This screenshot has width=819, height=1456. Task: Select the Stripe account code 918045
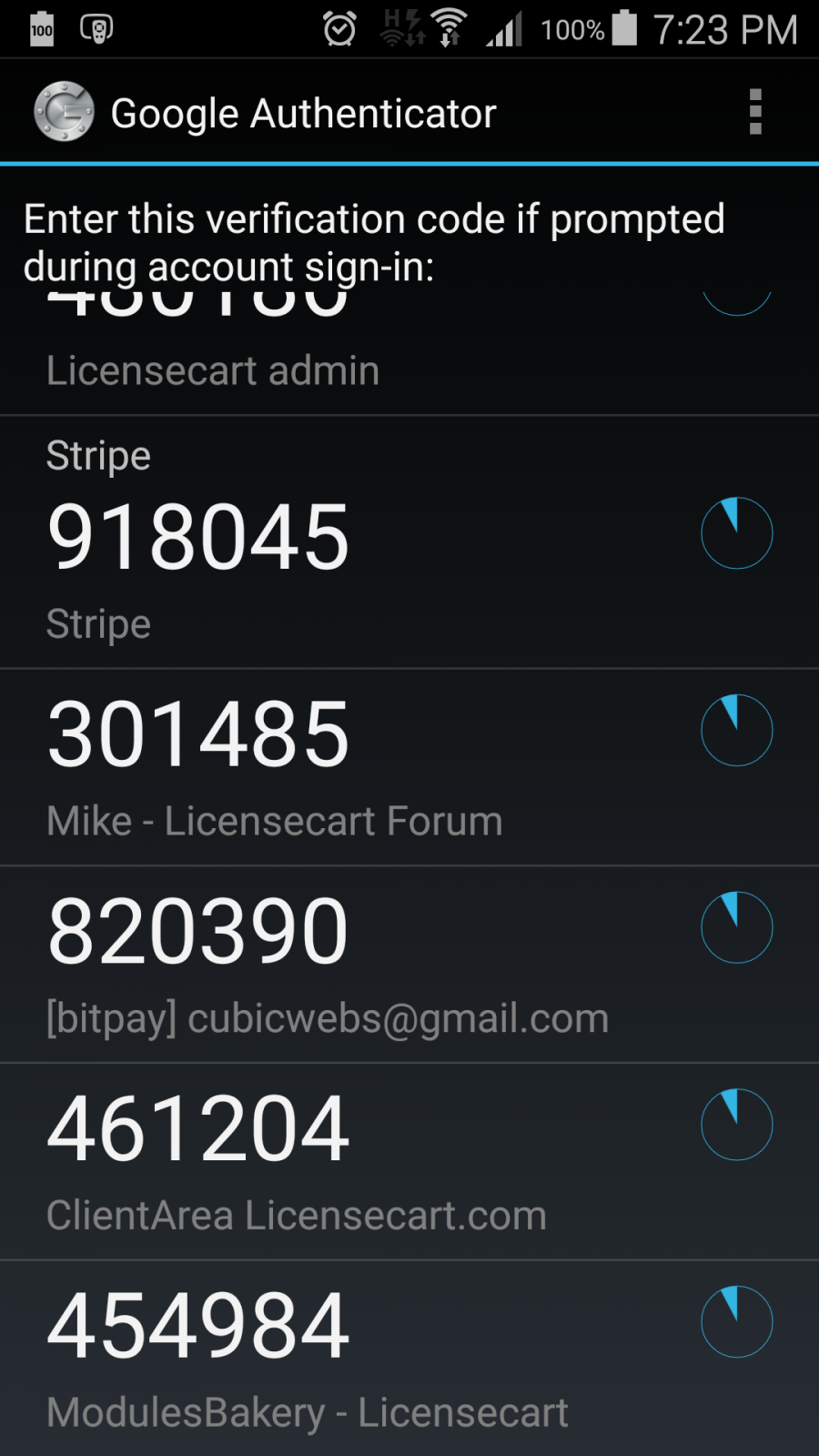coord(409,542)
